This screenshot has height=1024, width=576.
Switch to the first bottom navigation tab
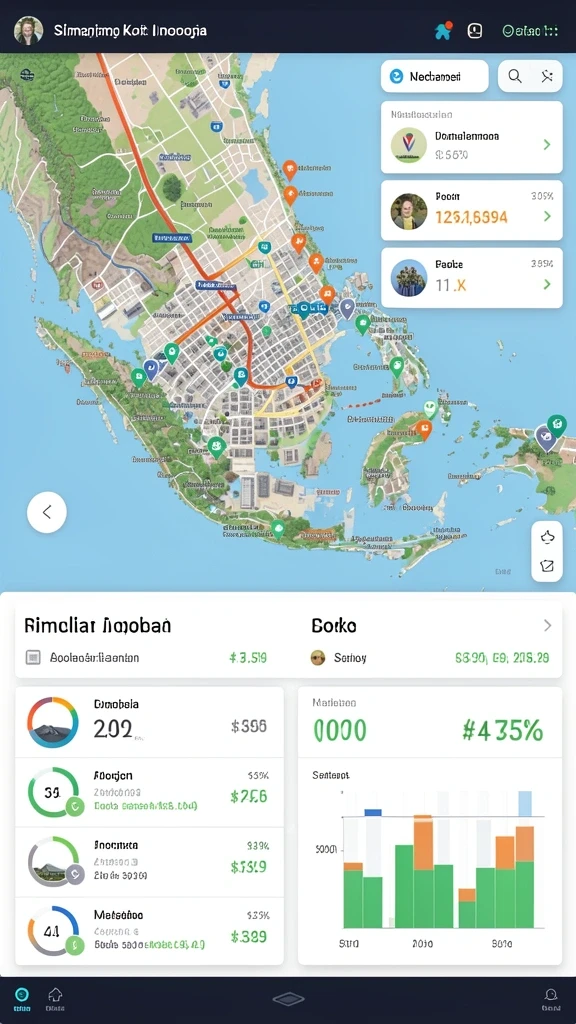[x=22, y=999]
